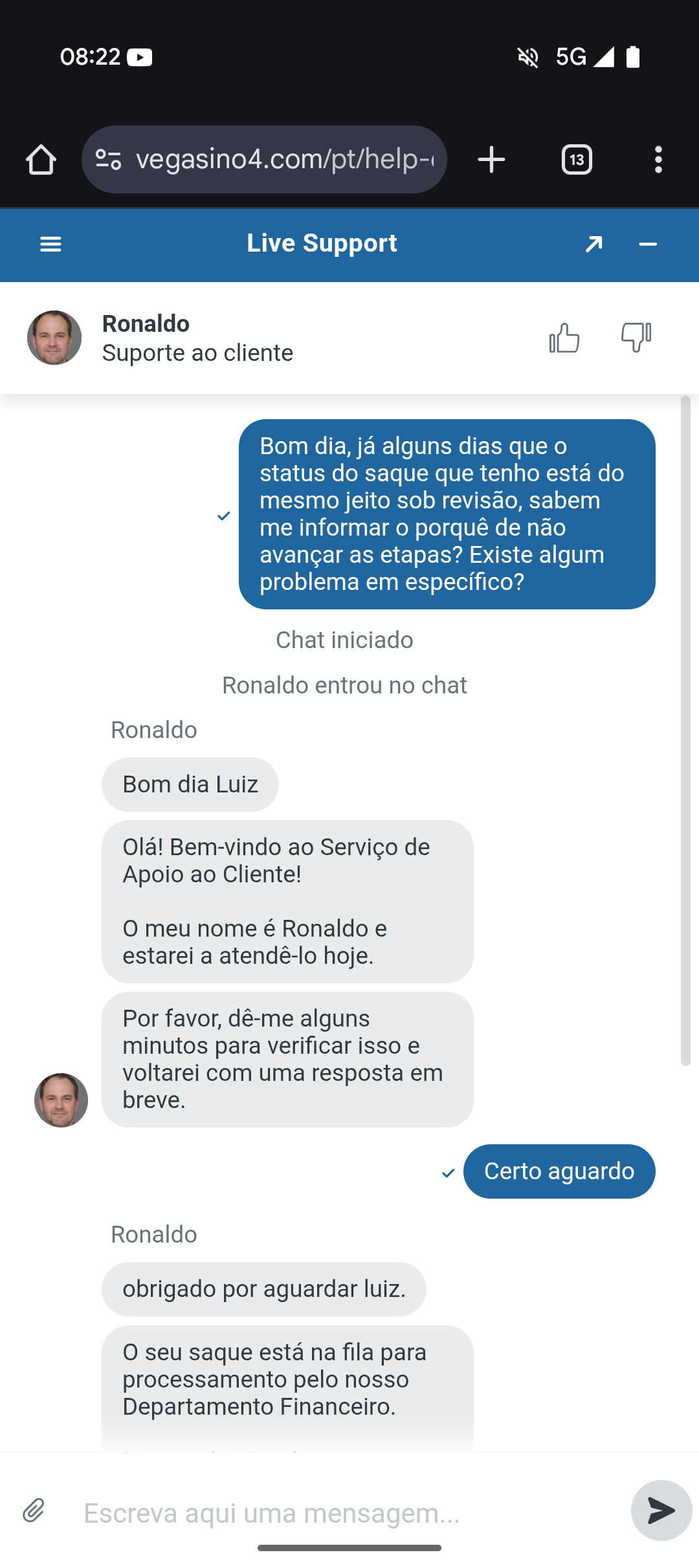Send the chat message
The height and width of the screenshot is (1568, 699).
pyautogui.click(x=661, y=1510)
